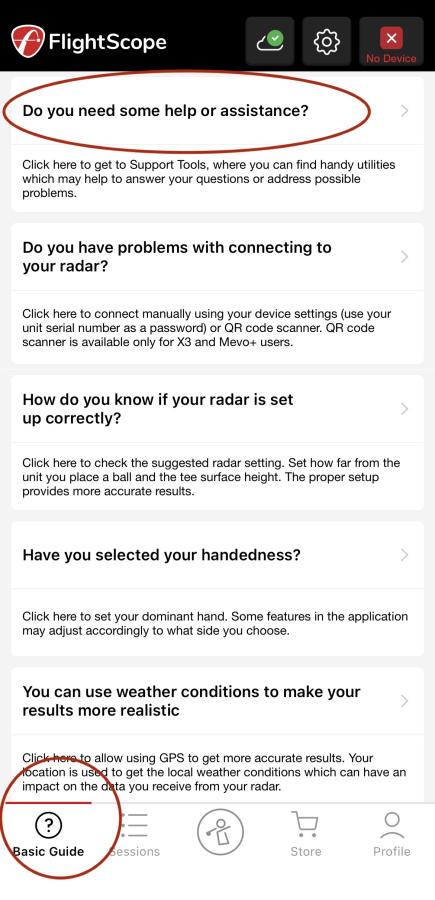The width and height of the screenshot is (435, 900).
Task: Open 'Do you need some help or assistance?'
Action: (x=218, y=111)
